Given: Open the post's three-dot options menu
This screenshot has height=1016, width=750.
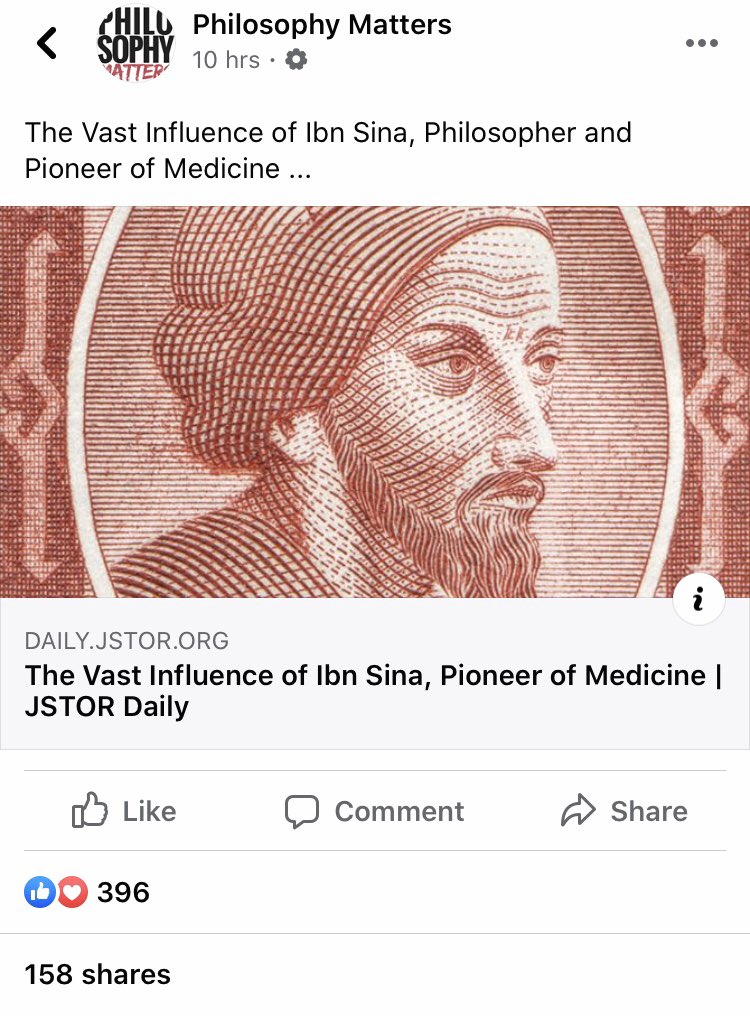Looking at the screenshot, I should (701, 43).
